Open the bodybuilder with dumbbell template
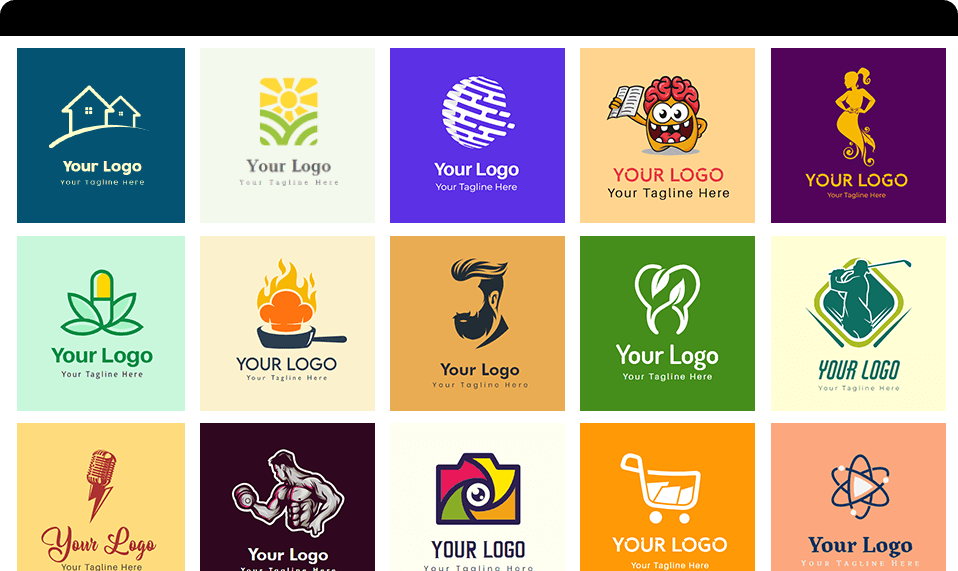Viewport: 958px width, 571px height. coord(287,497)
